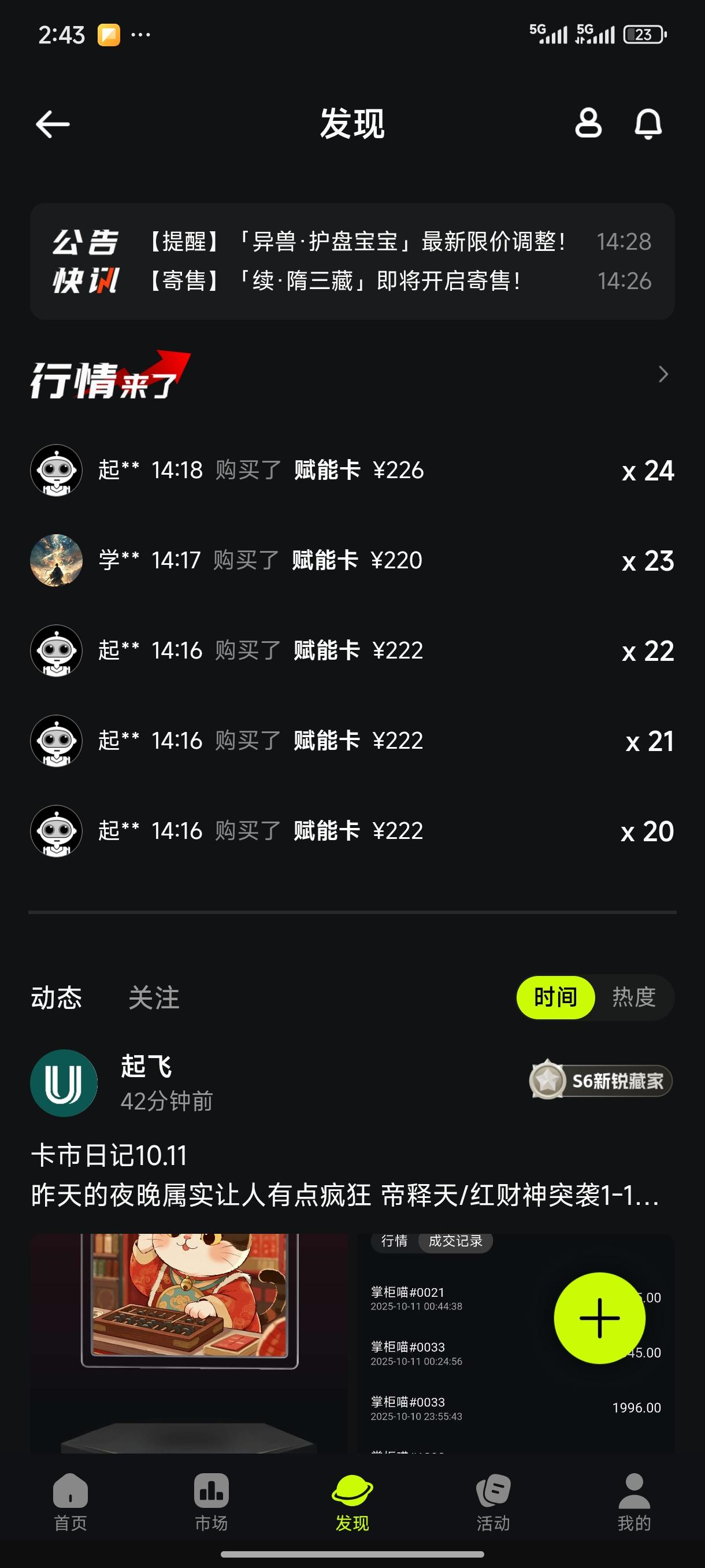705x1568 pixels.
Task: View 起飞's profile avatar
Action: [x=64, y=1083]
